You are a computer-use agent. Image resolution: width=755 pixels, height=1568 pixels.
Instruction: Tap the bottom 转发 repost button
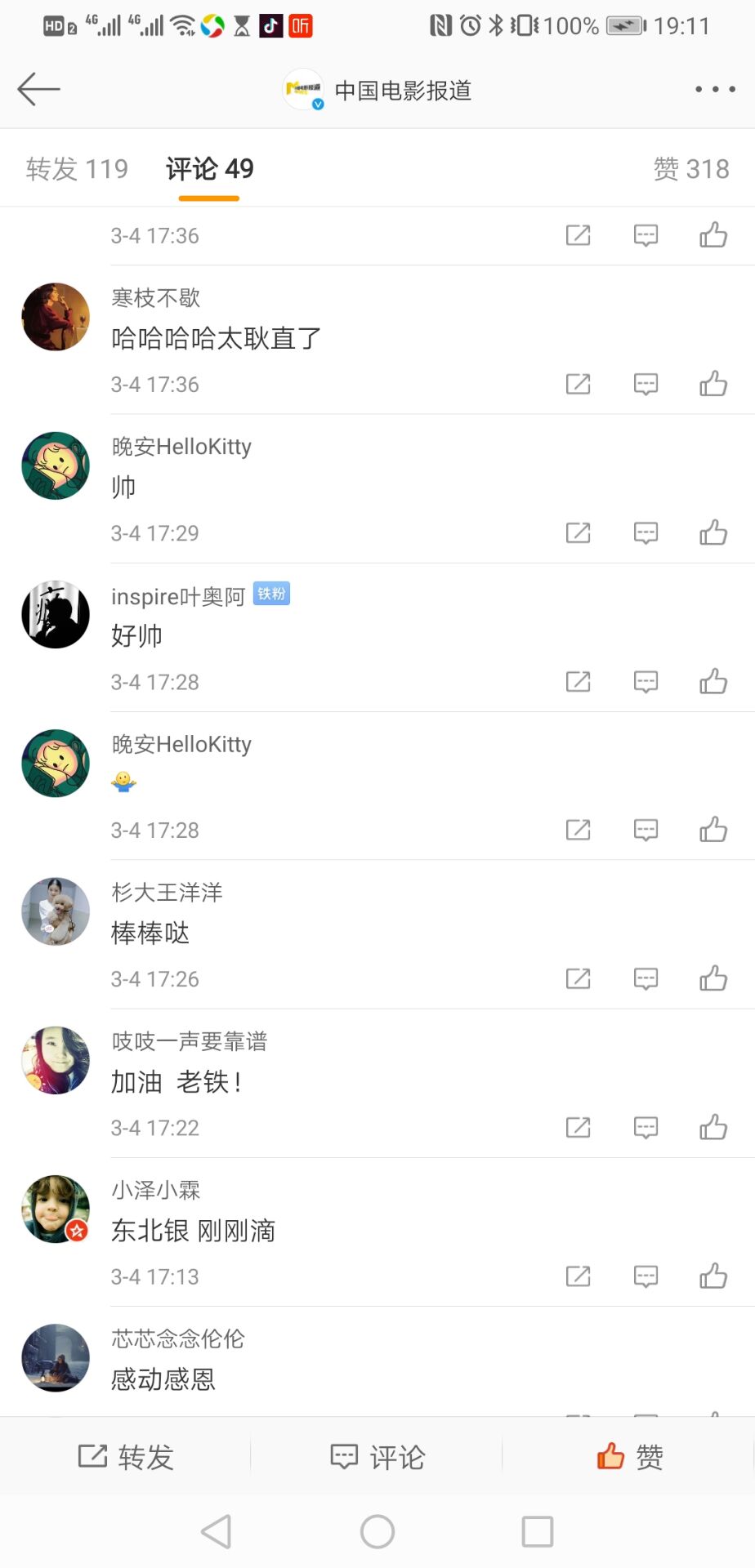tap(126, 1457)
